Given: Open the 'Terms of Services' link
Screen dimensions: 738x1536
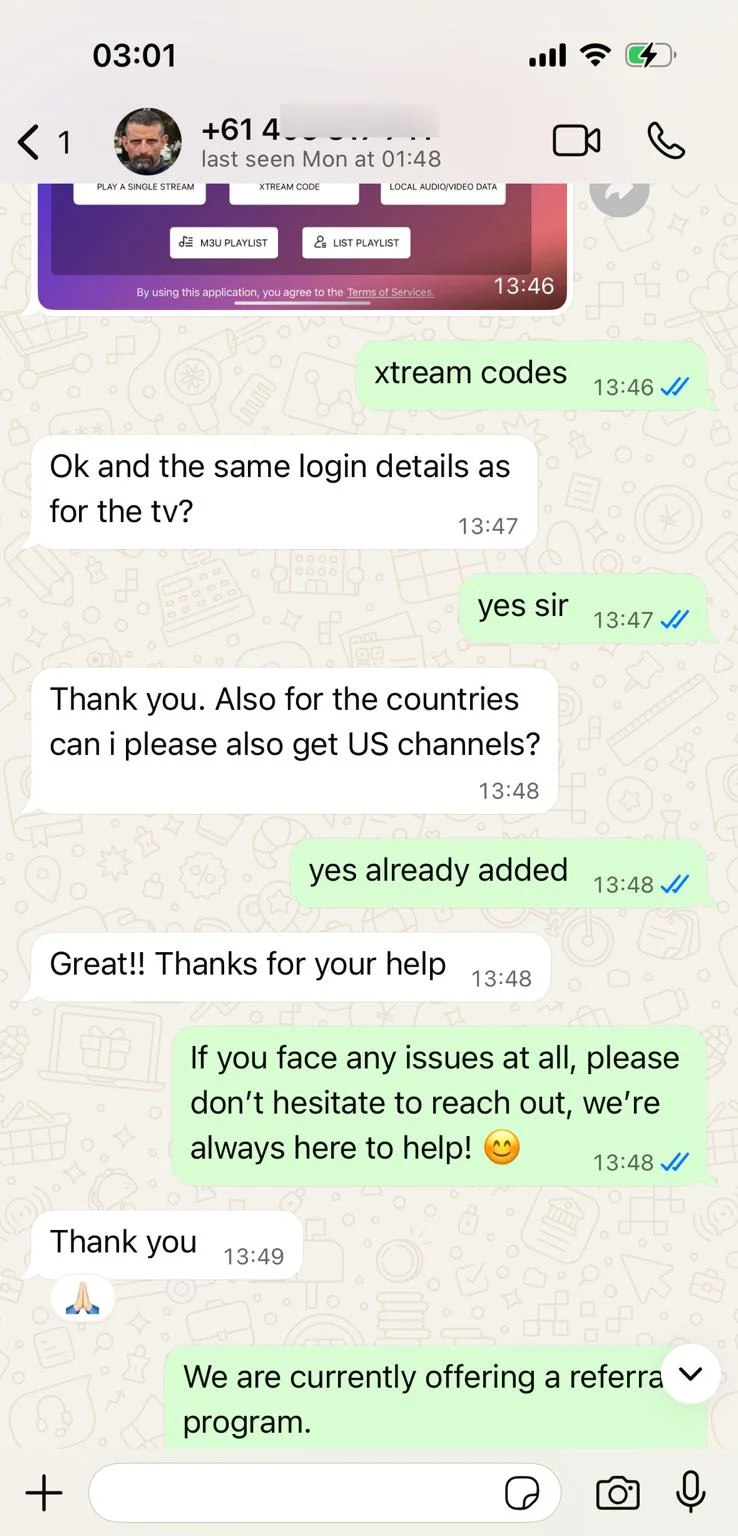Looking at the screenshot, I should [388, 292].
